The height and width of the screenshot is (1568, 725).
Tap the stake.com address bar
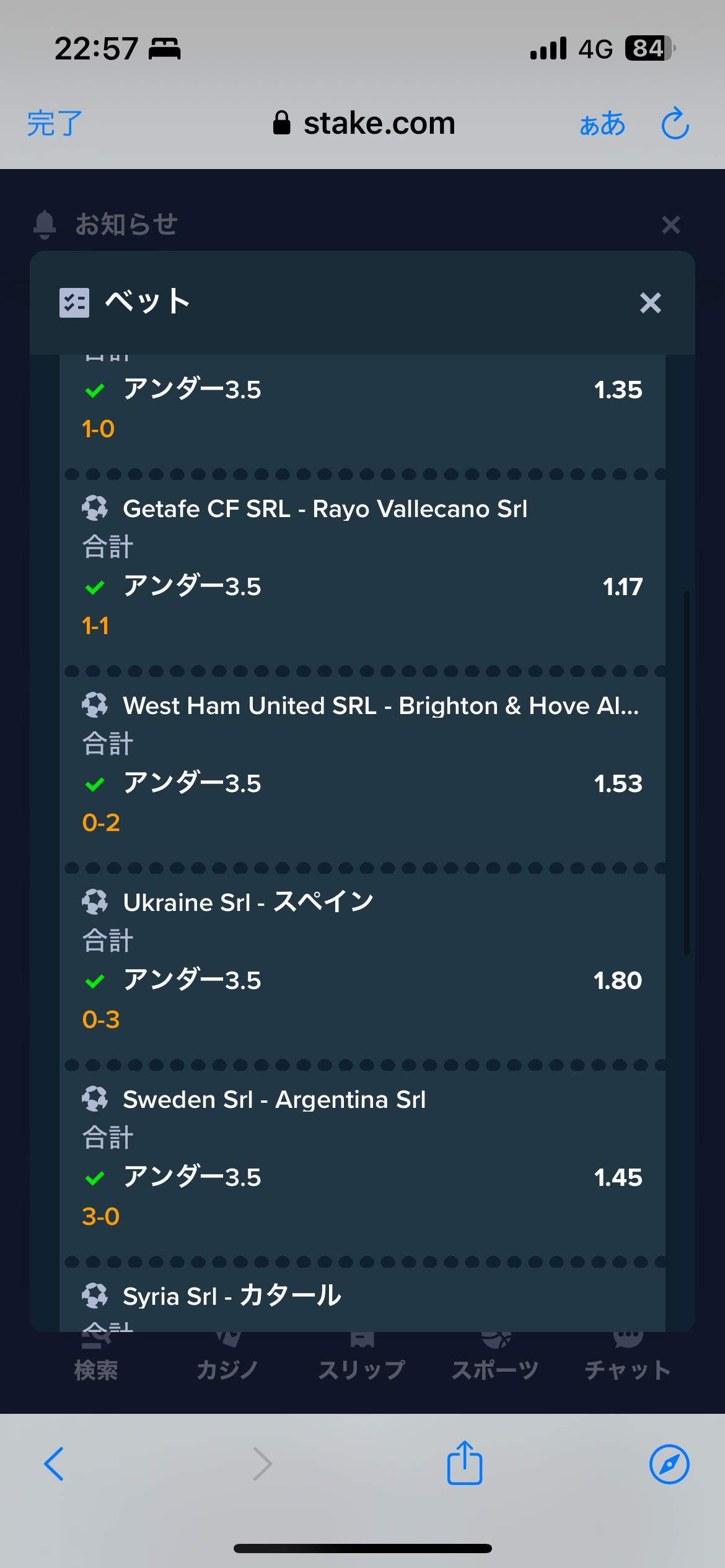click(x=364, y=123)
